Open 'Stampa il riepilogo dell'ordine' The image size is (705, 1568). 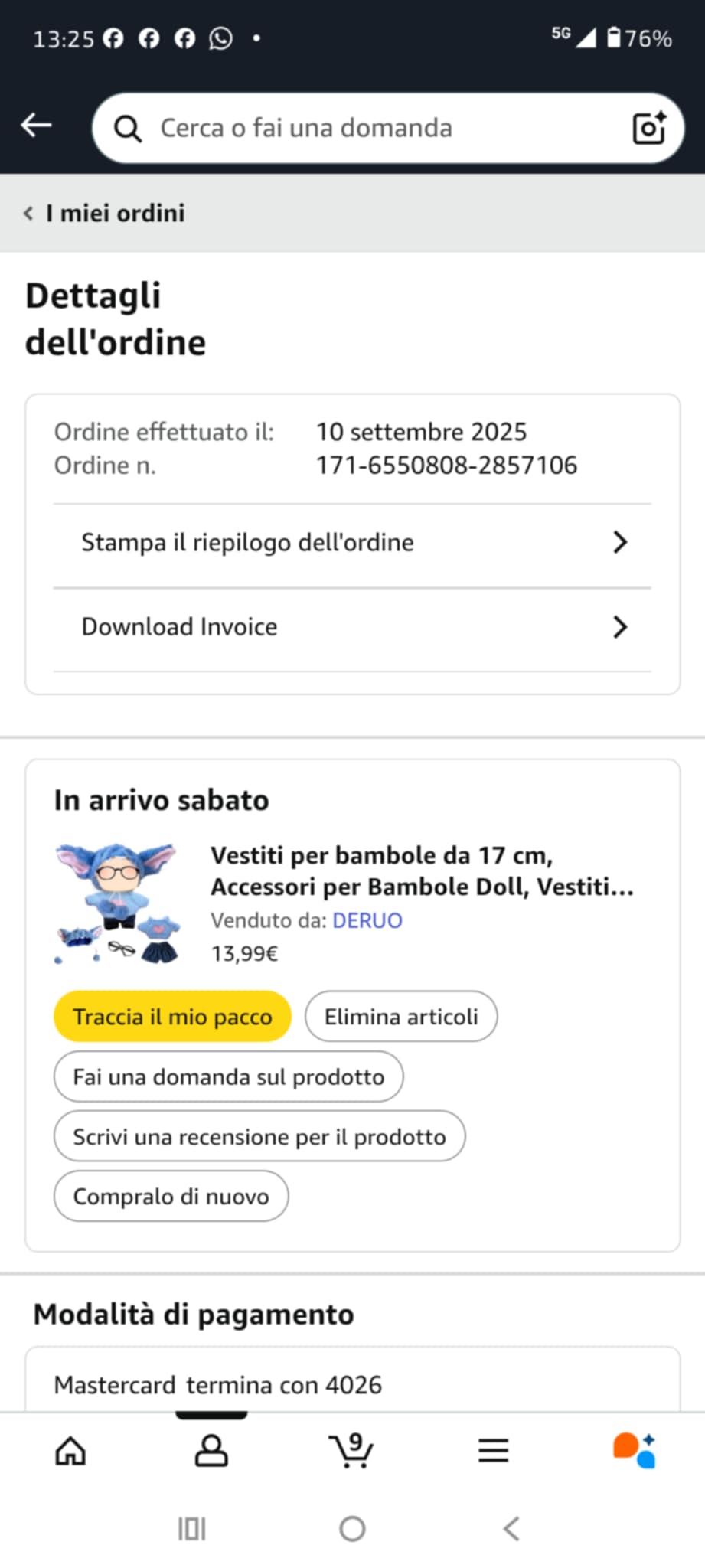coord(352,543)
